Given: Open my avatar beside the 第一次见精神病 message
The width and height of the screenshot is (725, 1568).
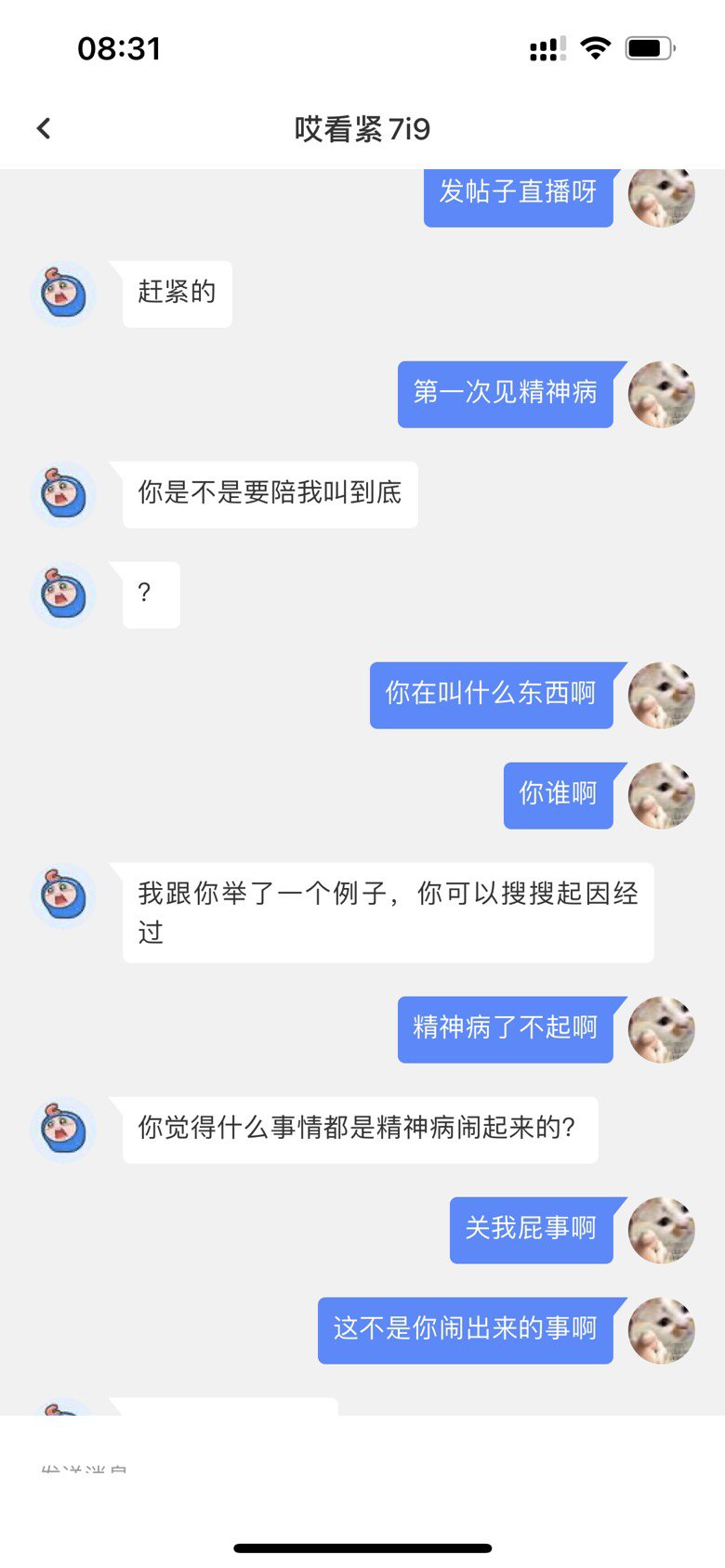Looking at the screenshot, I should (662, 395).
